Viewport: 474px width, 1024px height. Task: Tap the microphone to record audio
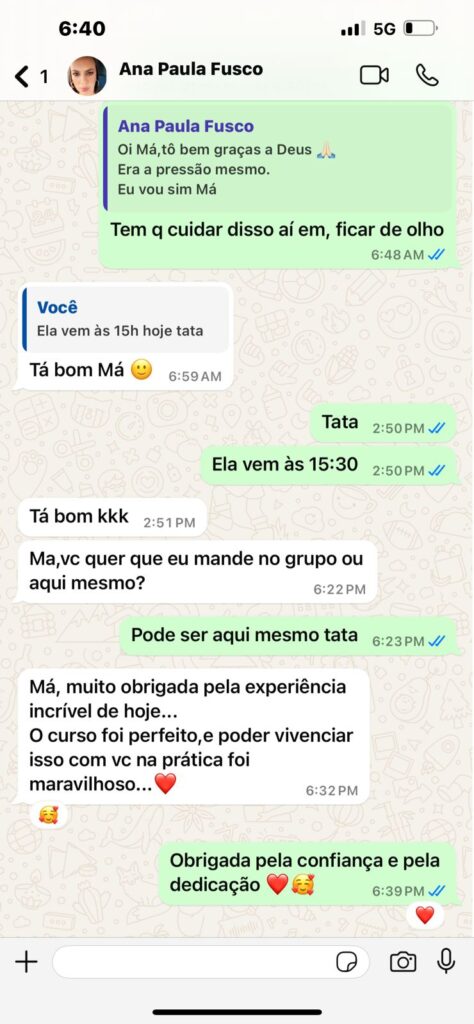click(447, 961)
